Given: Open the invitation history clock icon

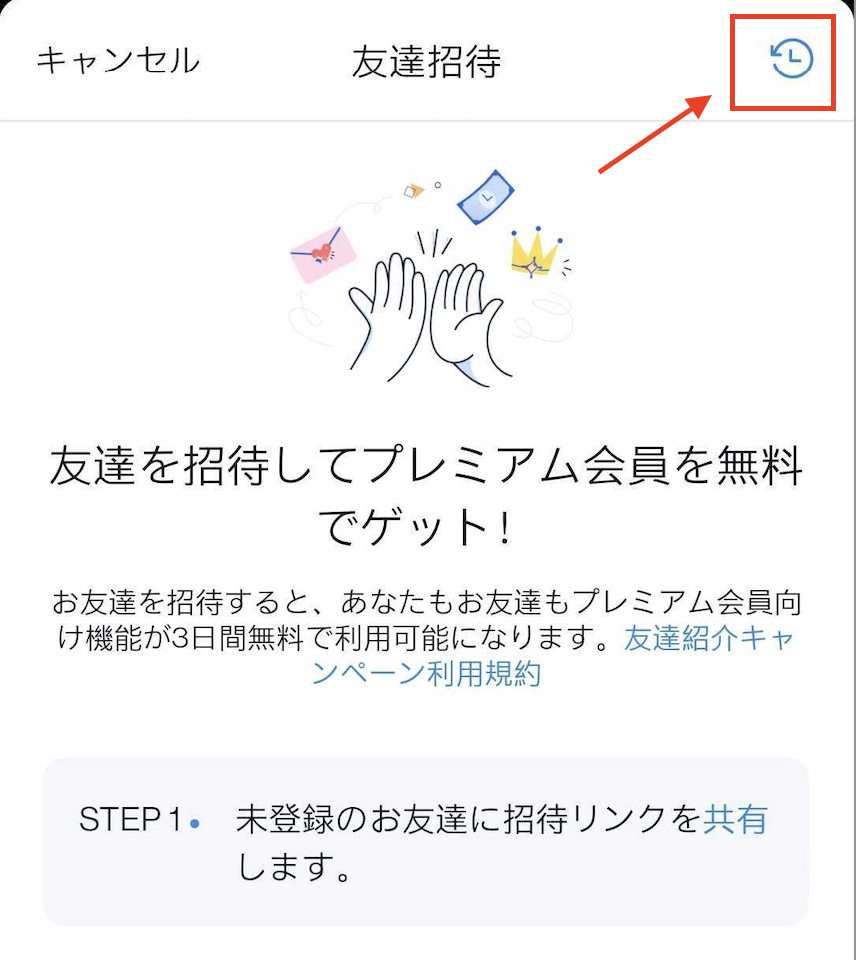Looking at the screenshot, I should 791,60.
